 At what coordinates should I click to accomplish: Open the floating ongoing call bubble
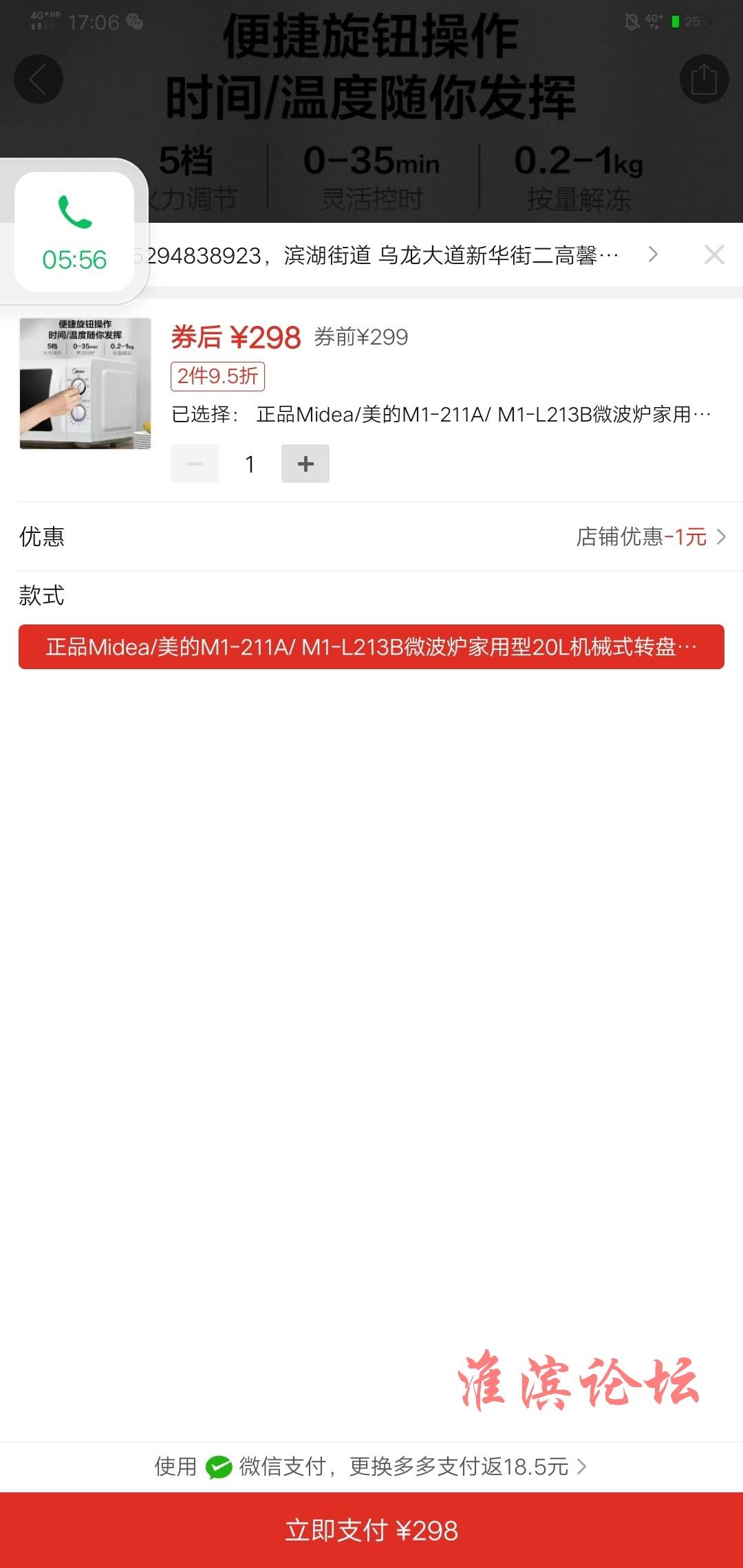click(x=74, y=232)
